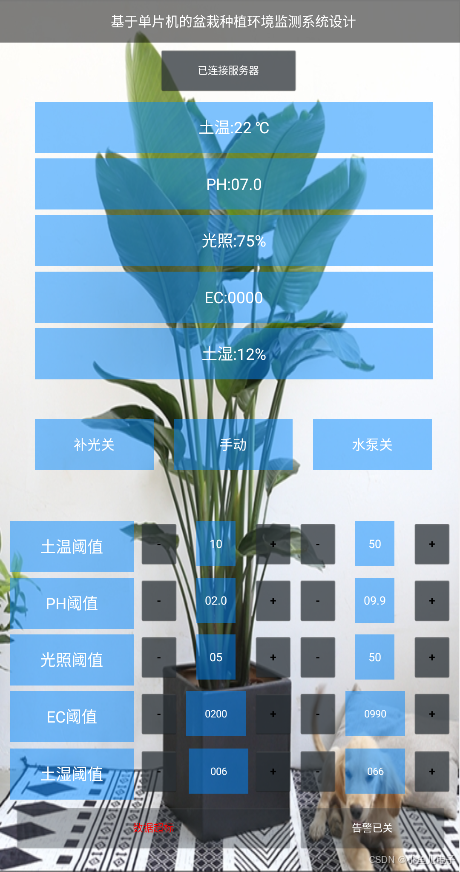Decrease the 光照阈值 upper value of 50
The width and height of the screenshot is (460, 872).
click(x=318, y=657)
